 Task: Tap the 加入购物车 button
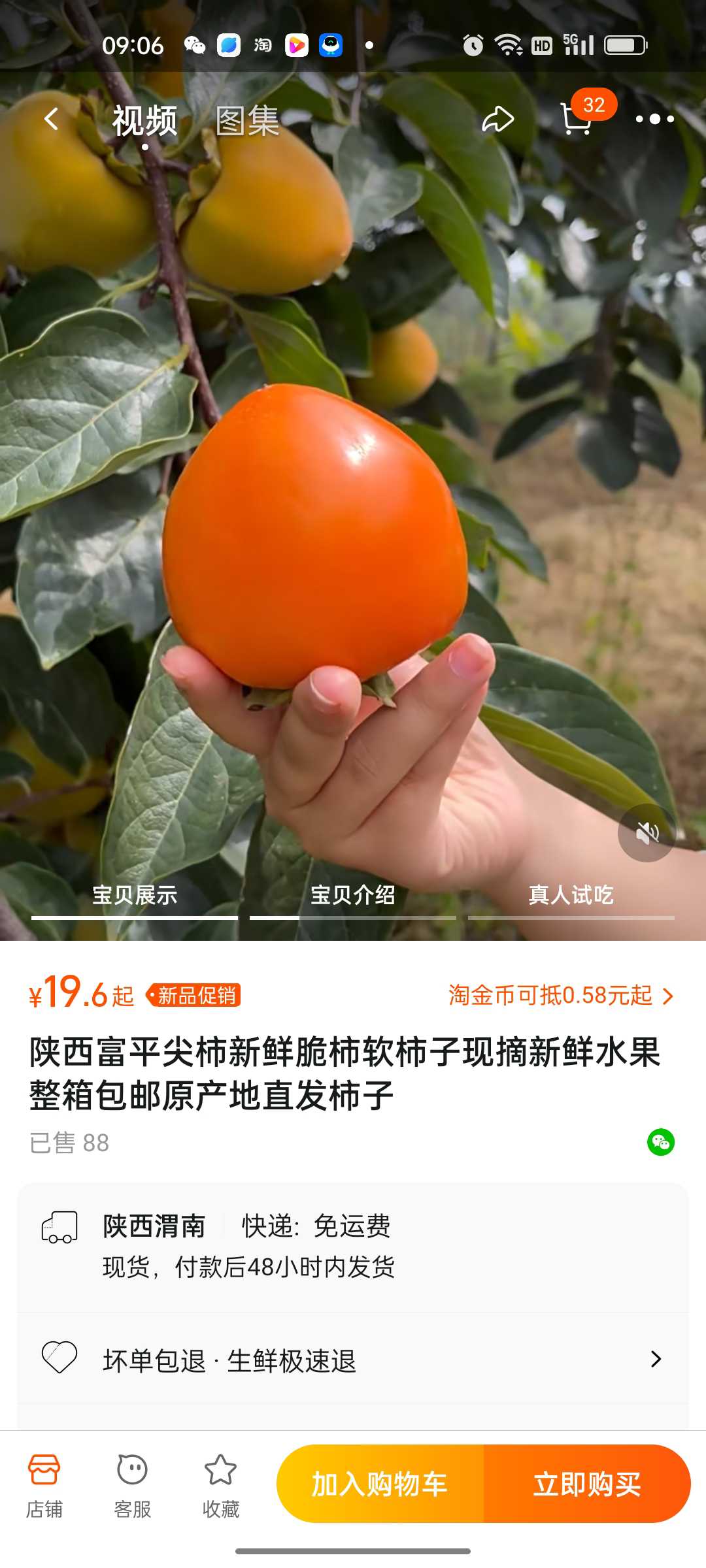coord(380,1484)
